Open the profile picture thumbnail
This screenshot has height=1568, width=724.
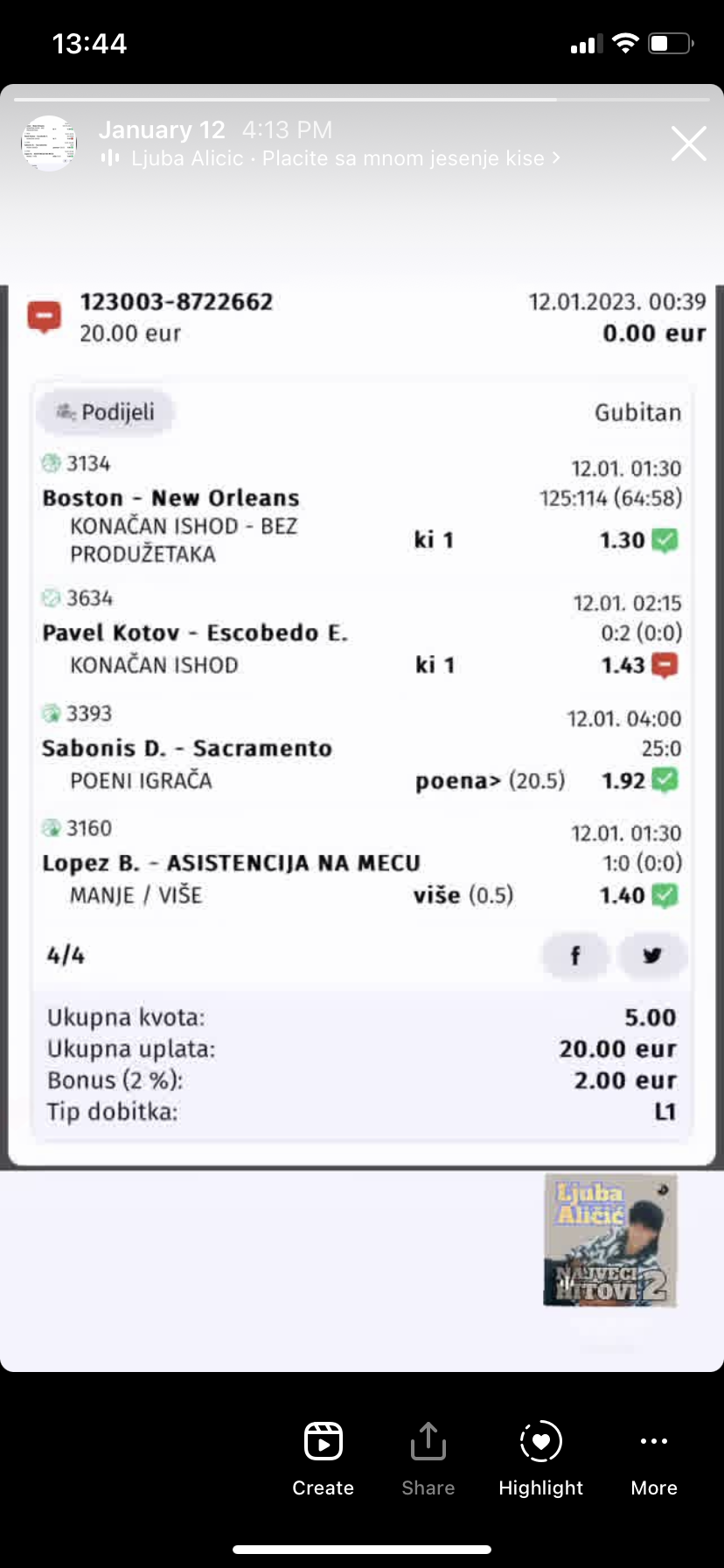49,143
